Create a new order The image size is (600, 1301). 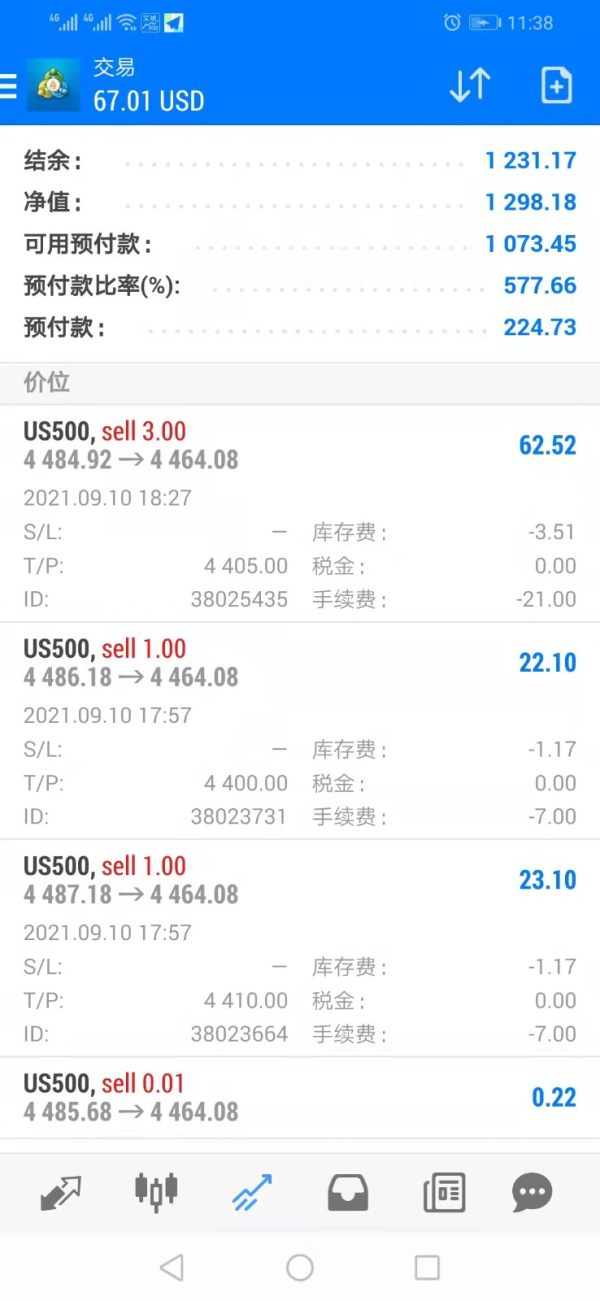coord(556,86)
